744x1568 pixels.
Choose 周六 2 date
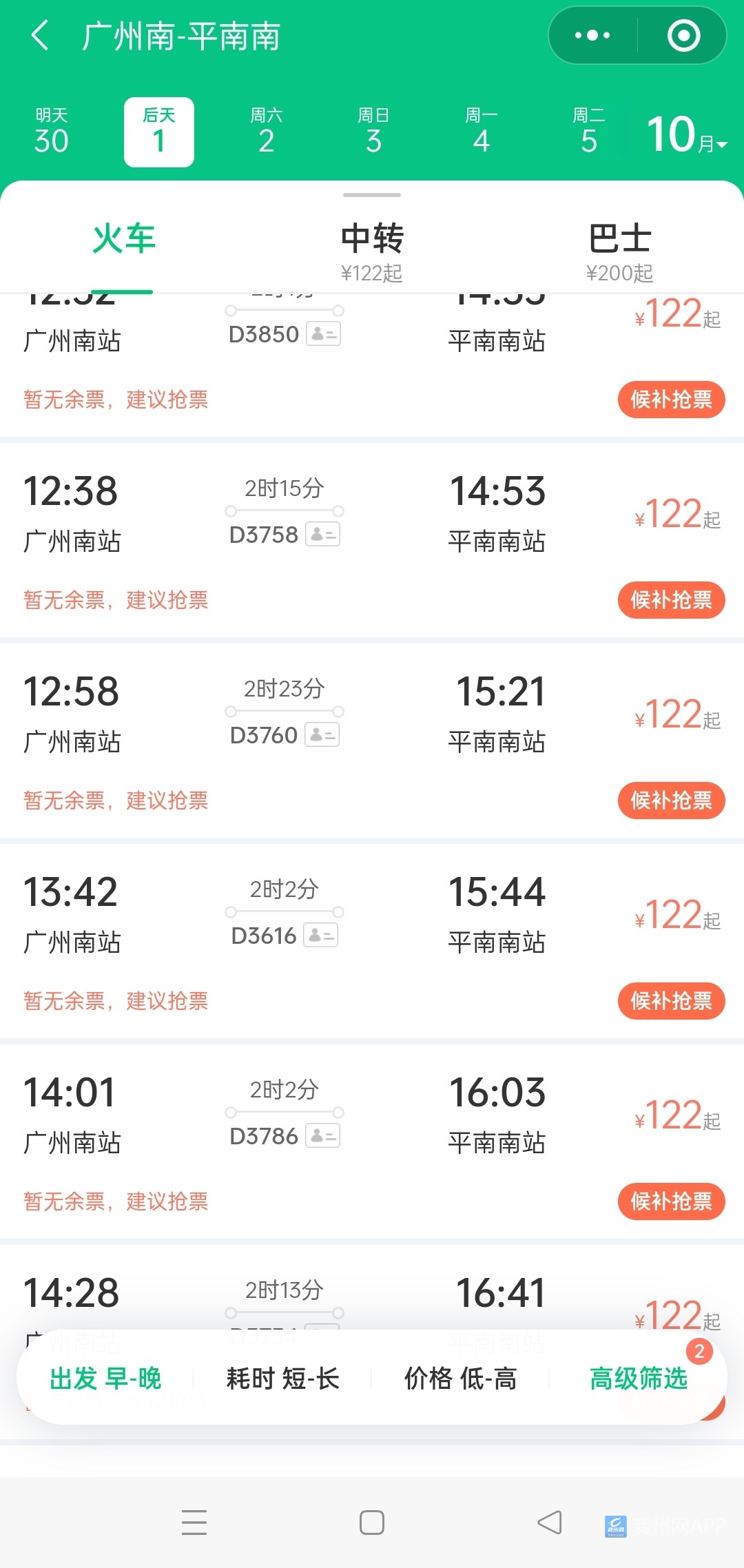[267, 132]
